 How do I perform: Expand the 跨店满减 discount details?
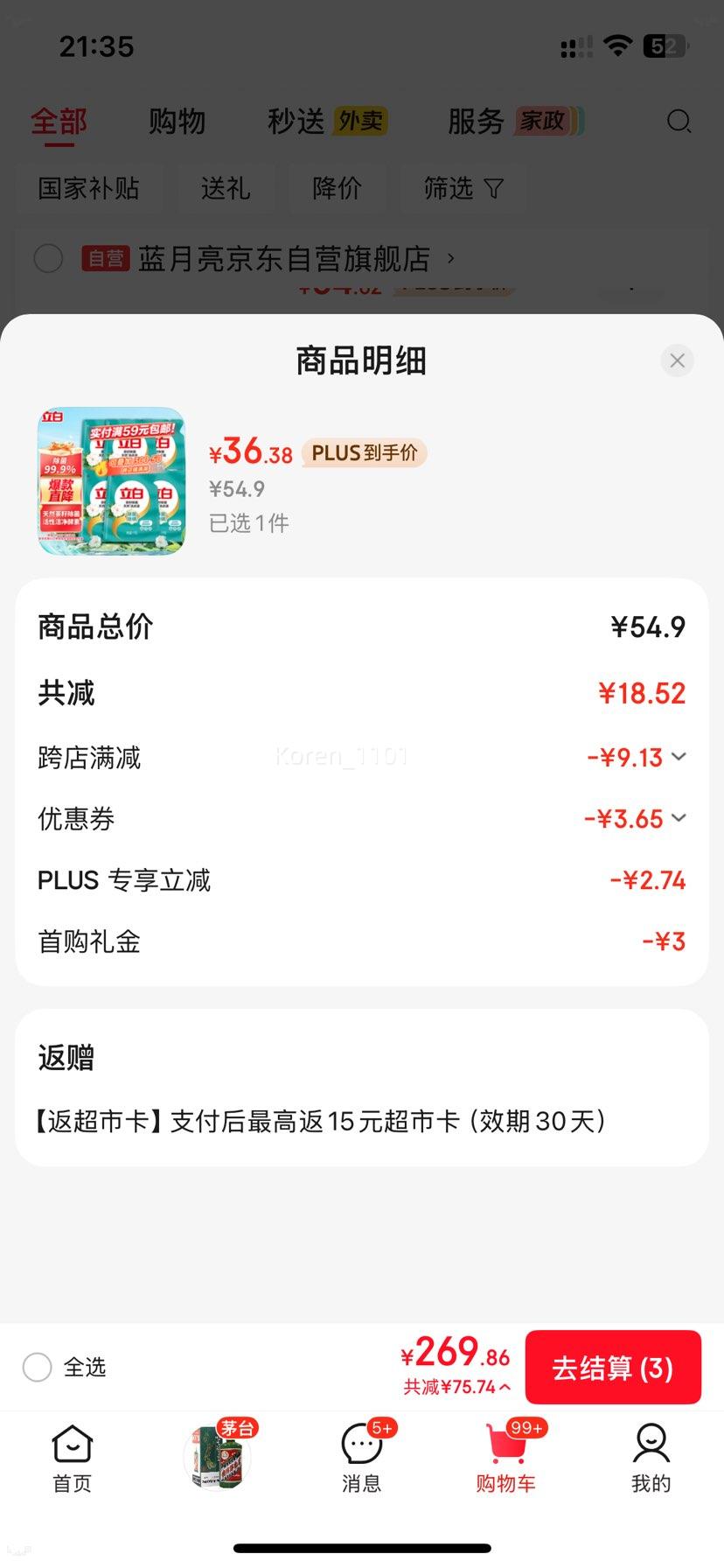[679, 757]
